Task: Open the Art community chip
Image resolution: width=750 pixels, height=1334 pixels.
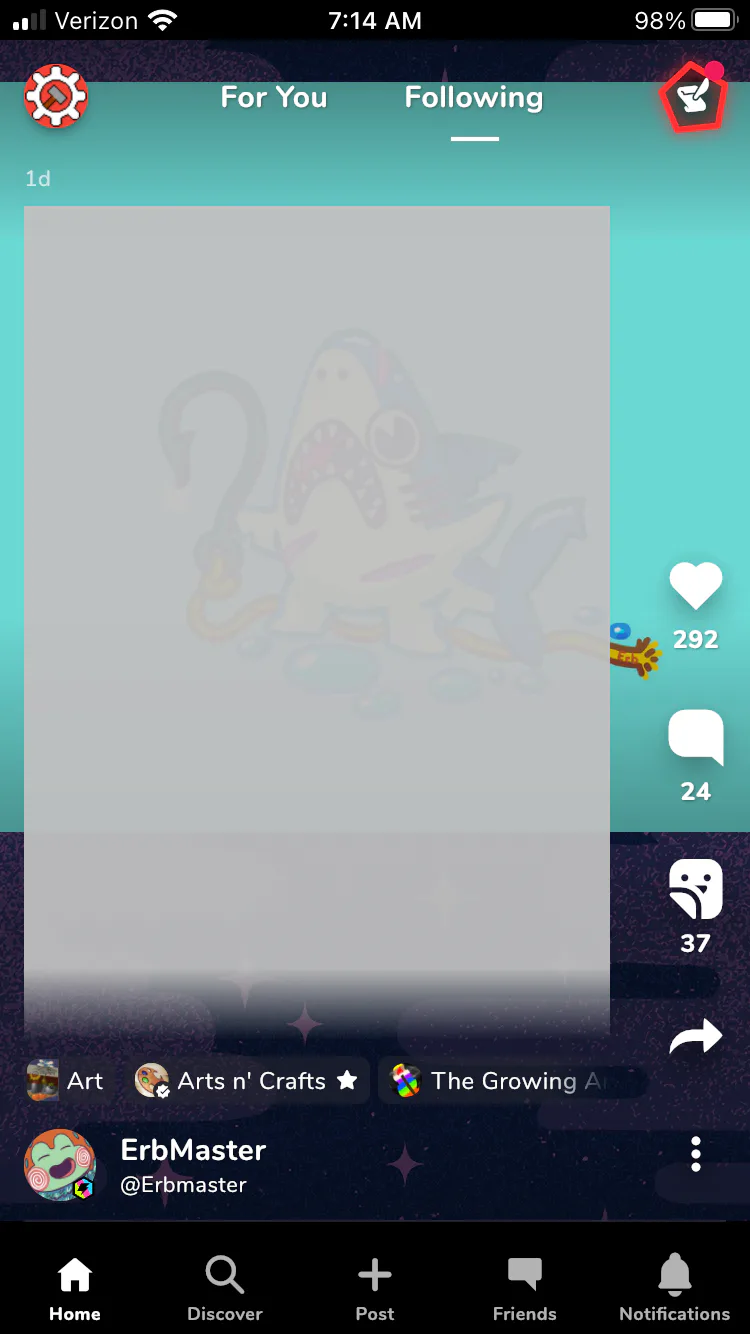Action: 66,1081
